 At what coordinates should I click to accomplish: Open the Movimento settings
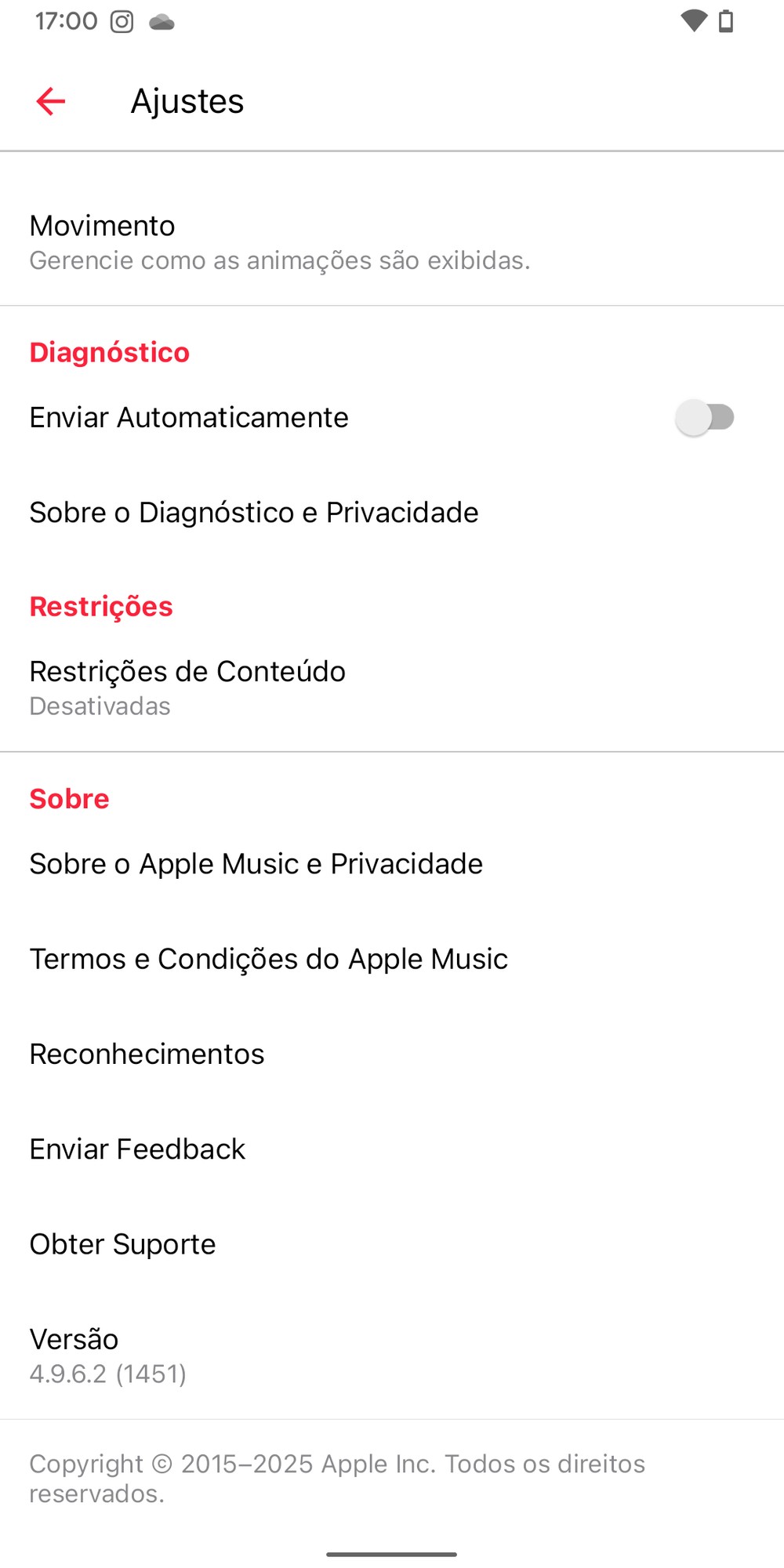(280, 242)
